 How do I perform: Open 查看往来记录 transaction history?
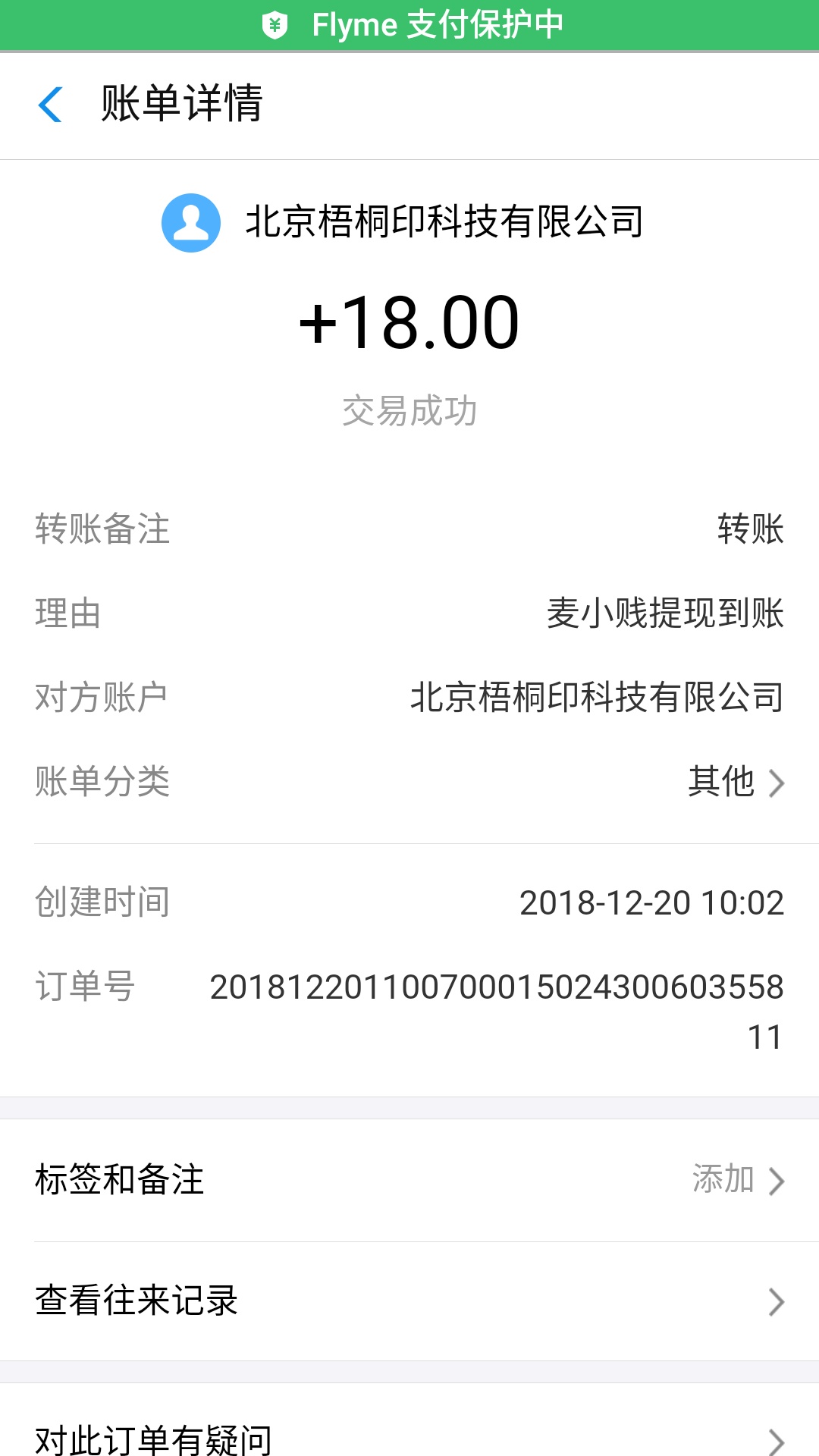409,1301
